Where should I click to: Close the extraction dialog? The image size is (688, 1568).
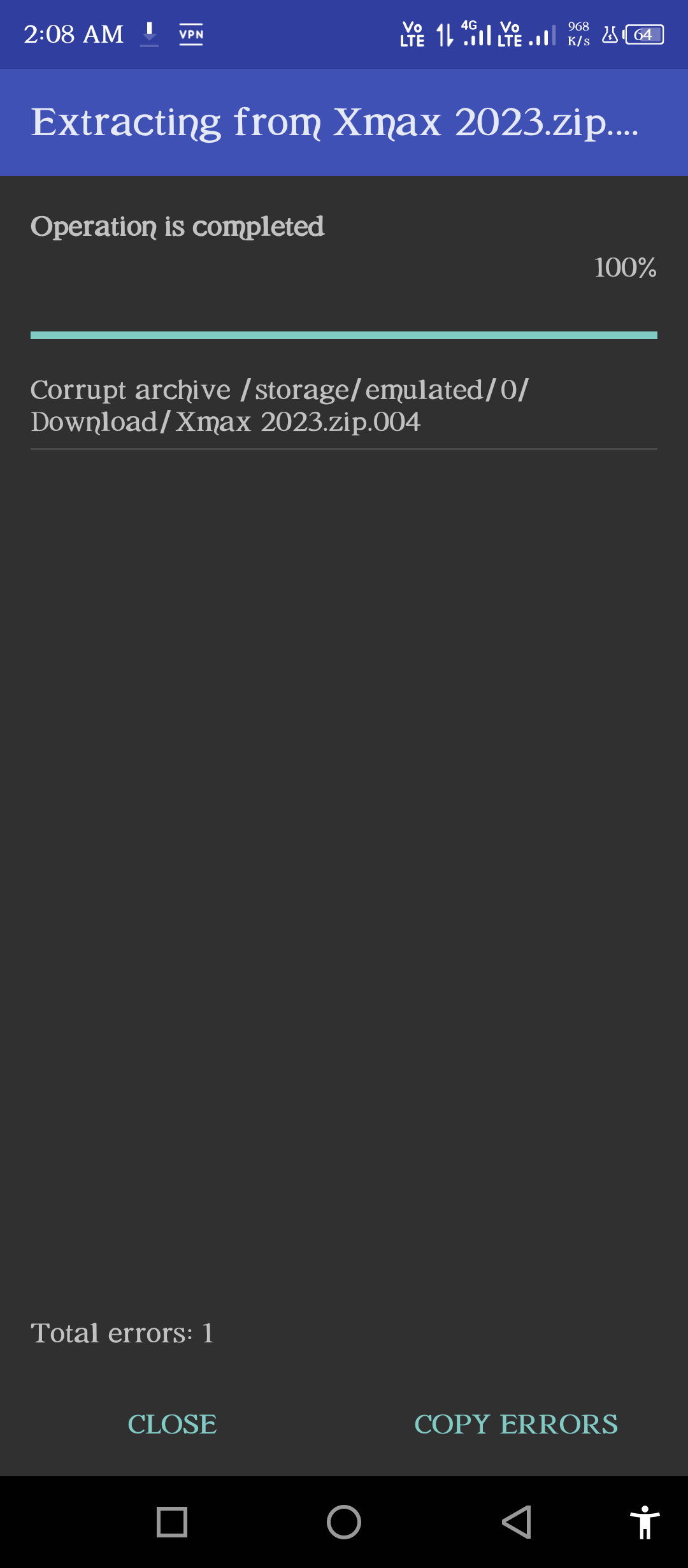coord(172,1424)
